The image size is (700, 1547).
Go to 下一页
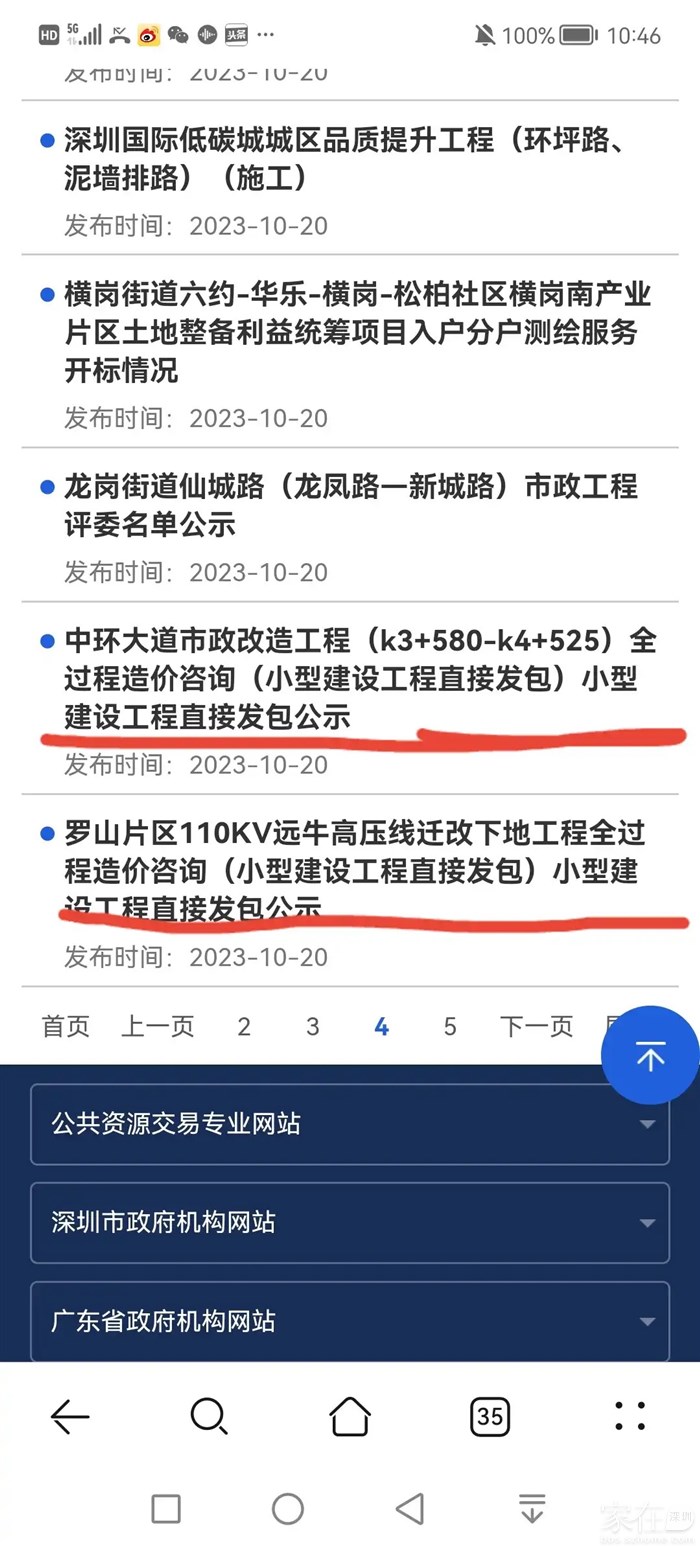point(536,1026)
